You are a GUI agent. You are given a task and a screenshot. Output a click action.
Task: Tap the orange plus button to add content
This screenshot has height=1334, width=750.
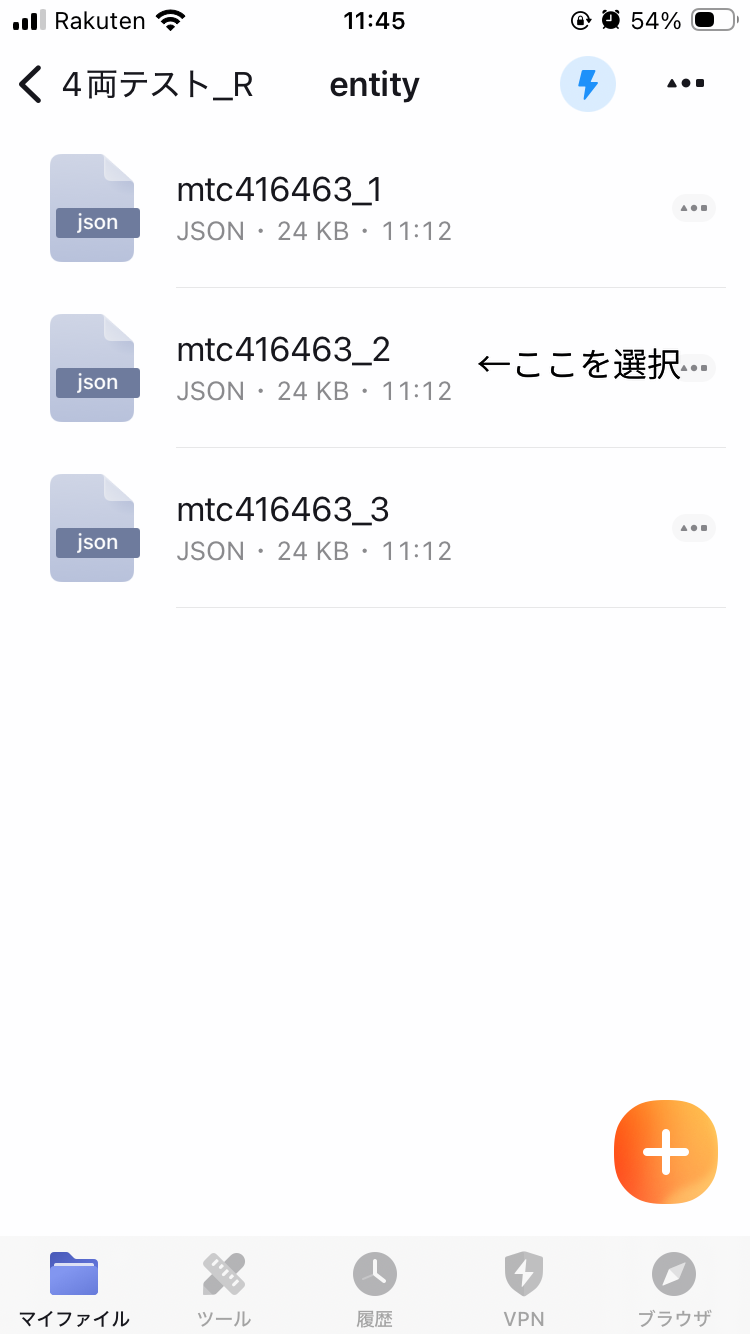coord(665,1152)
